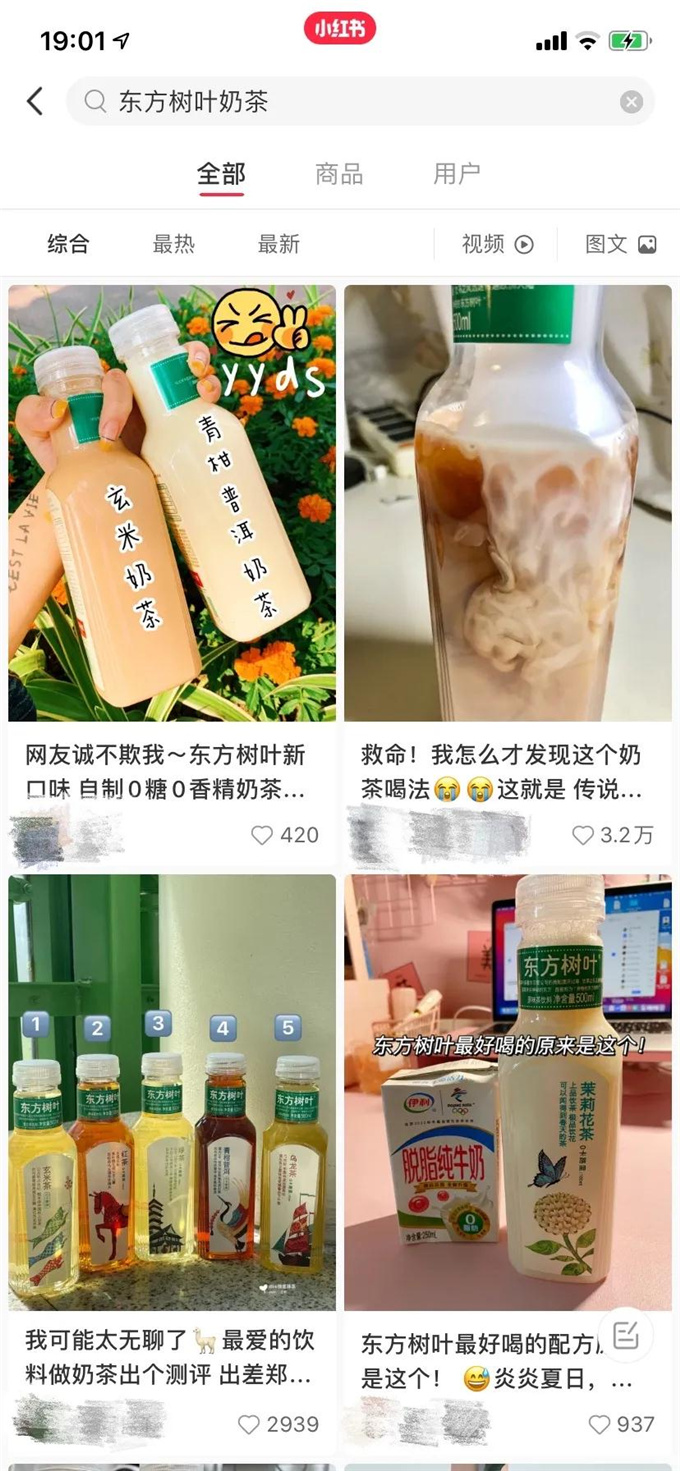Image resolution: width=680 pixels, height=1471 pixels.
Task: Open the 玄米奶茶 青柑普洱奶茶 post
Action: [172, 503]
